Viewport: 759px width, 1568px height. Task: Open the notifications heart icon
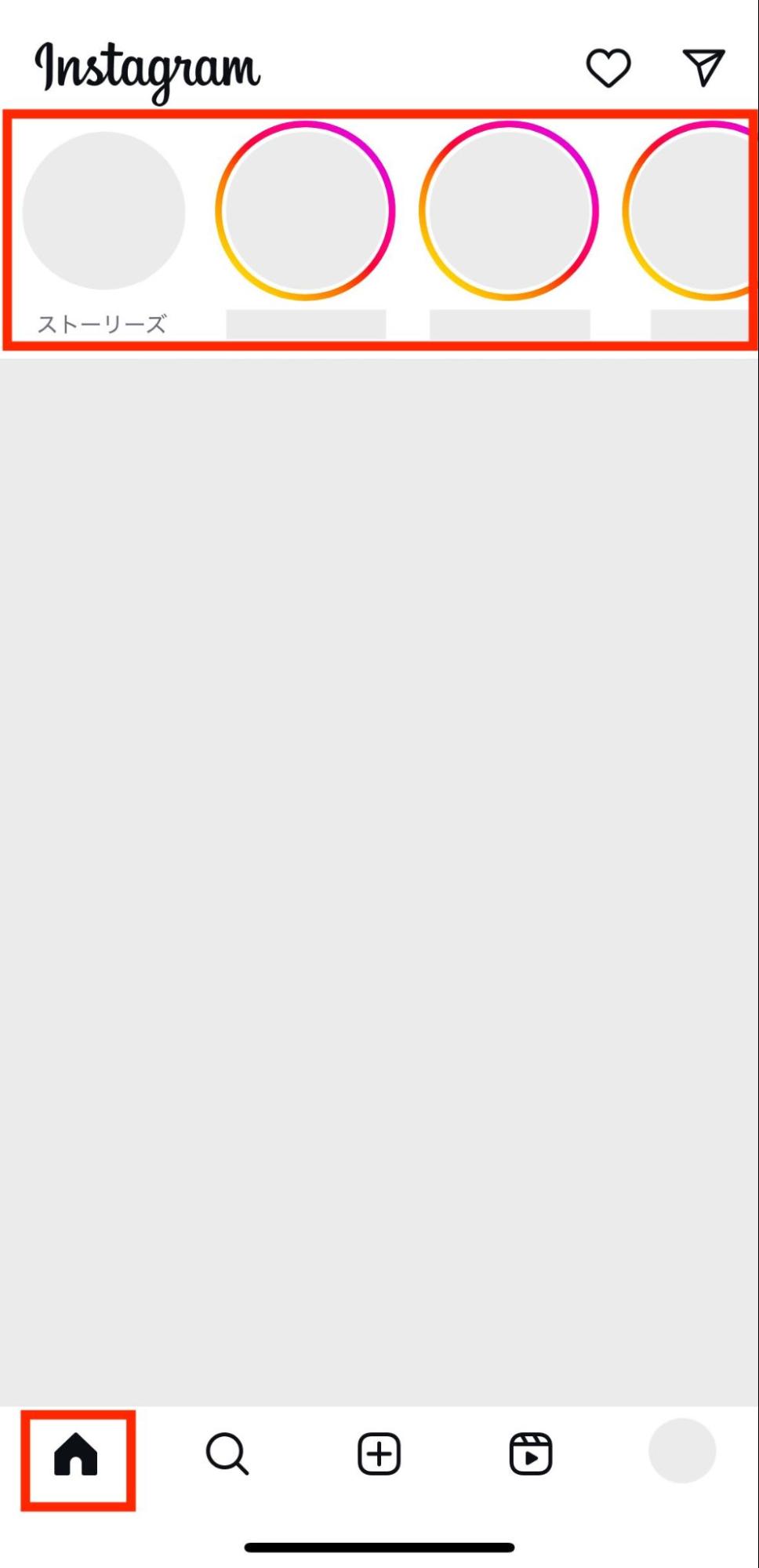tap(608, 68)
